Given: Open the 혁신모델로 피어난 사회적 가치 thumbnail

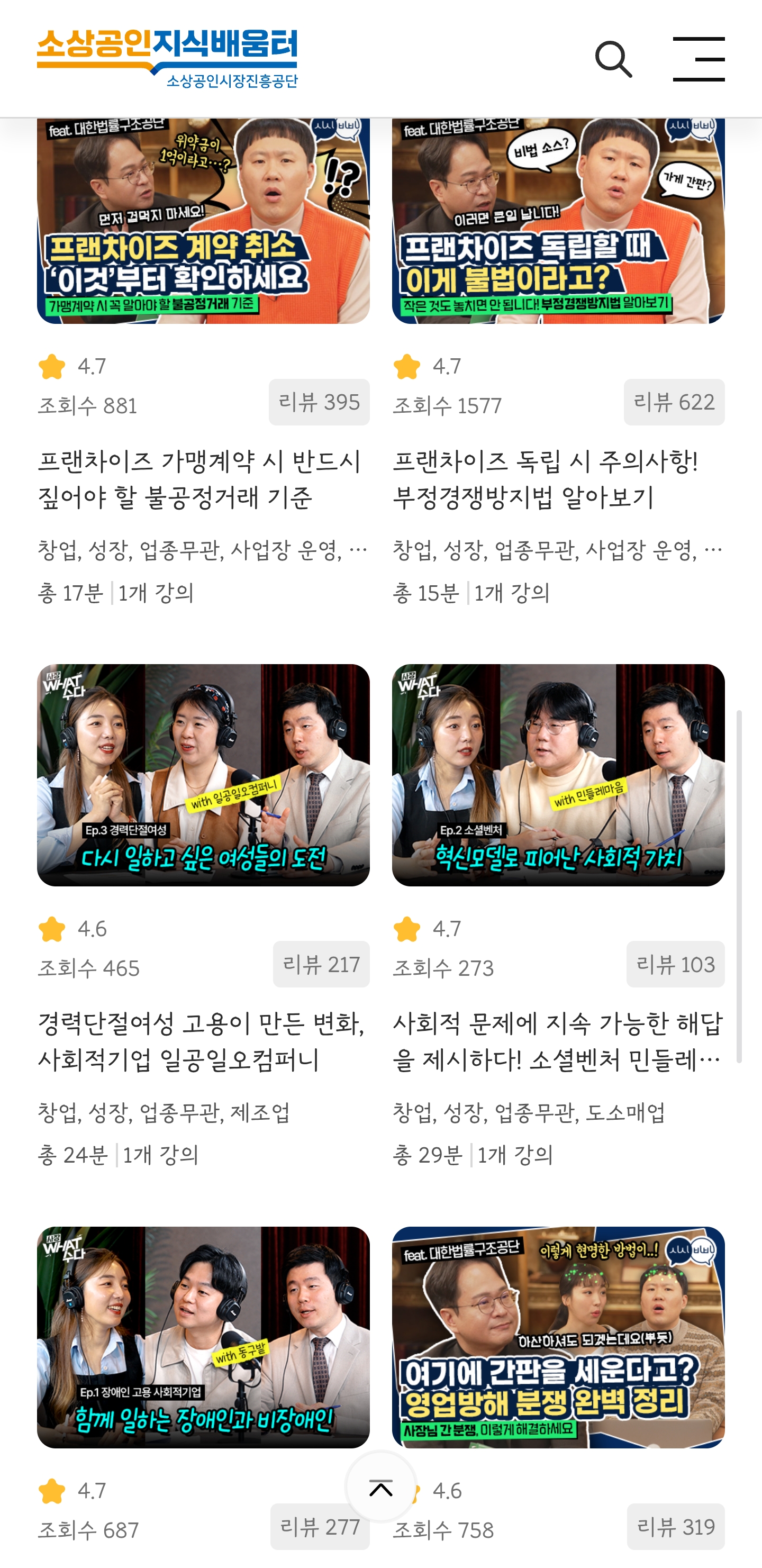Looking at the screenshot, I should click(x=558, y=775).
